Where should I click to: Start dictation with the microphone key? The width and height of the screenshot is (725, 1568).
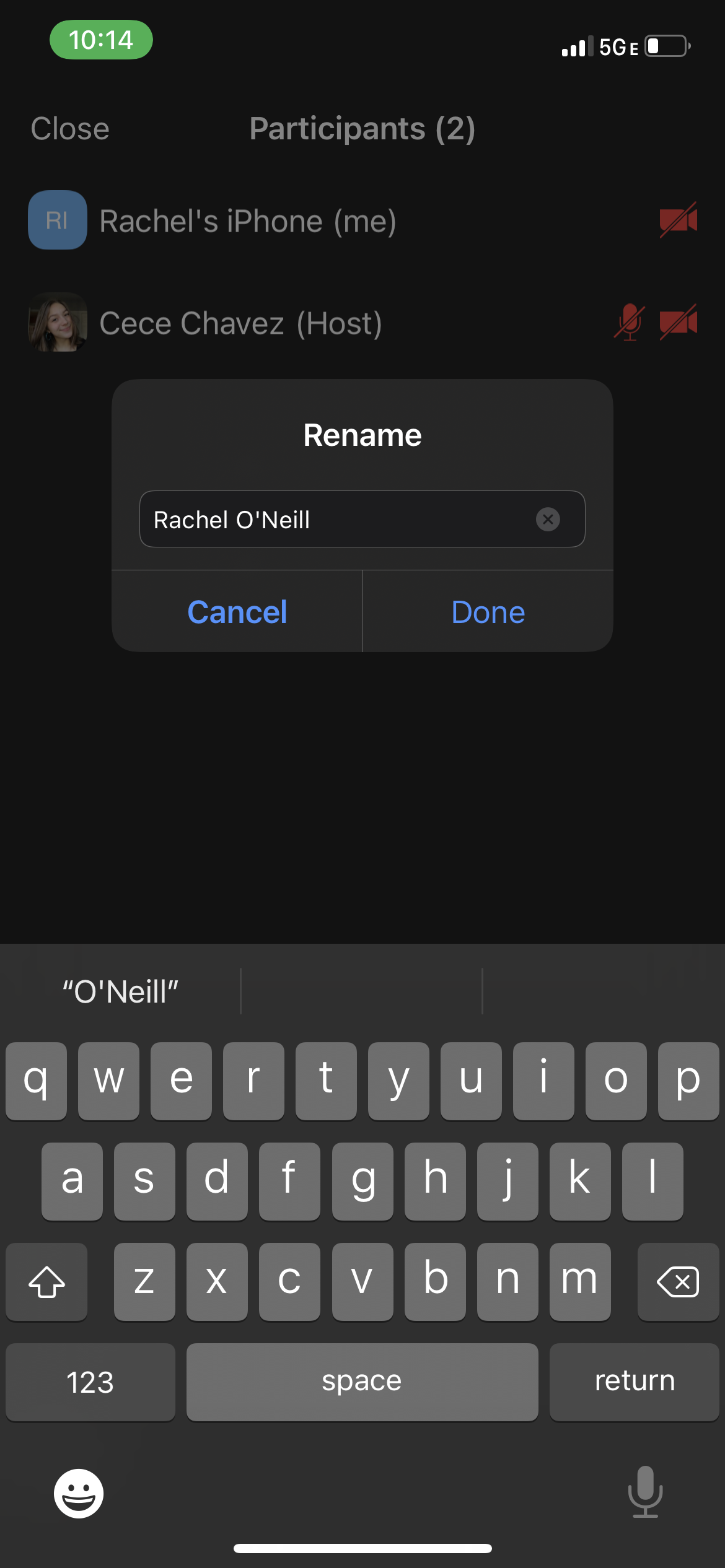coord(646,1492)
